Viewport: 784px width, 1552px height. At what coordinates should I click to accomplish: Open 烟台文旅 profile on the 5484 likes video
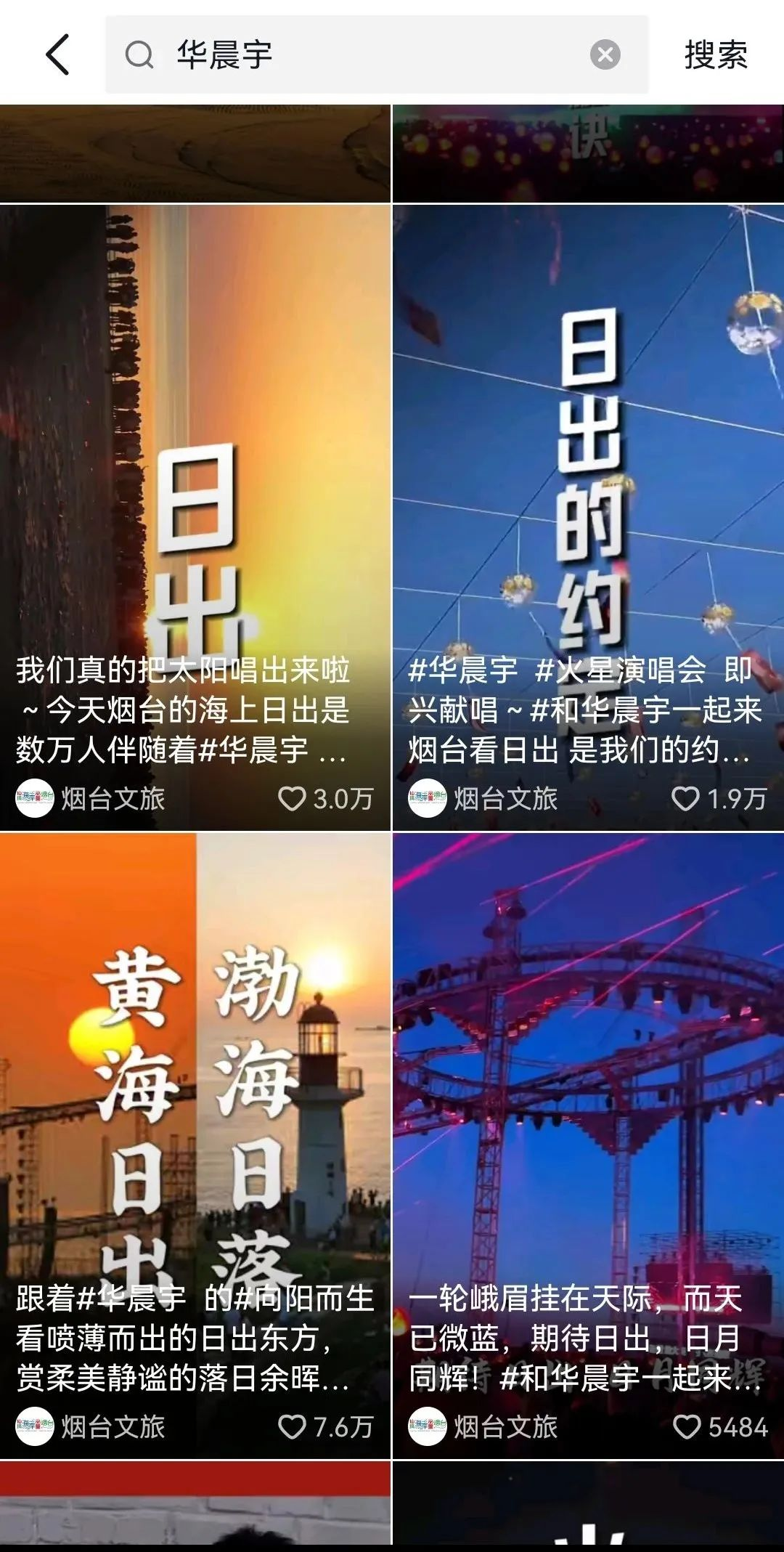pos(483,1427)
